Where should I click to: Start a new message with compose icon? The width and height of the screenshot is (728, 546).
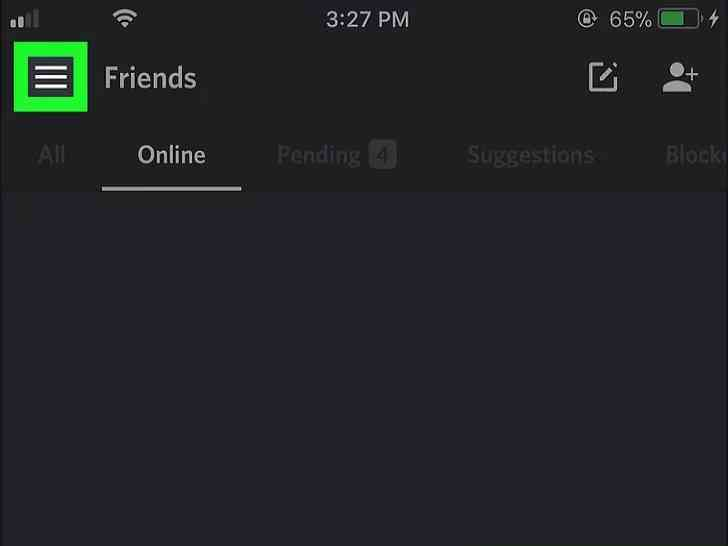click(x=603, y=78)
